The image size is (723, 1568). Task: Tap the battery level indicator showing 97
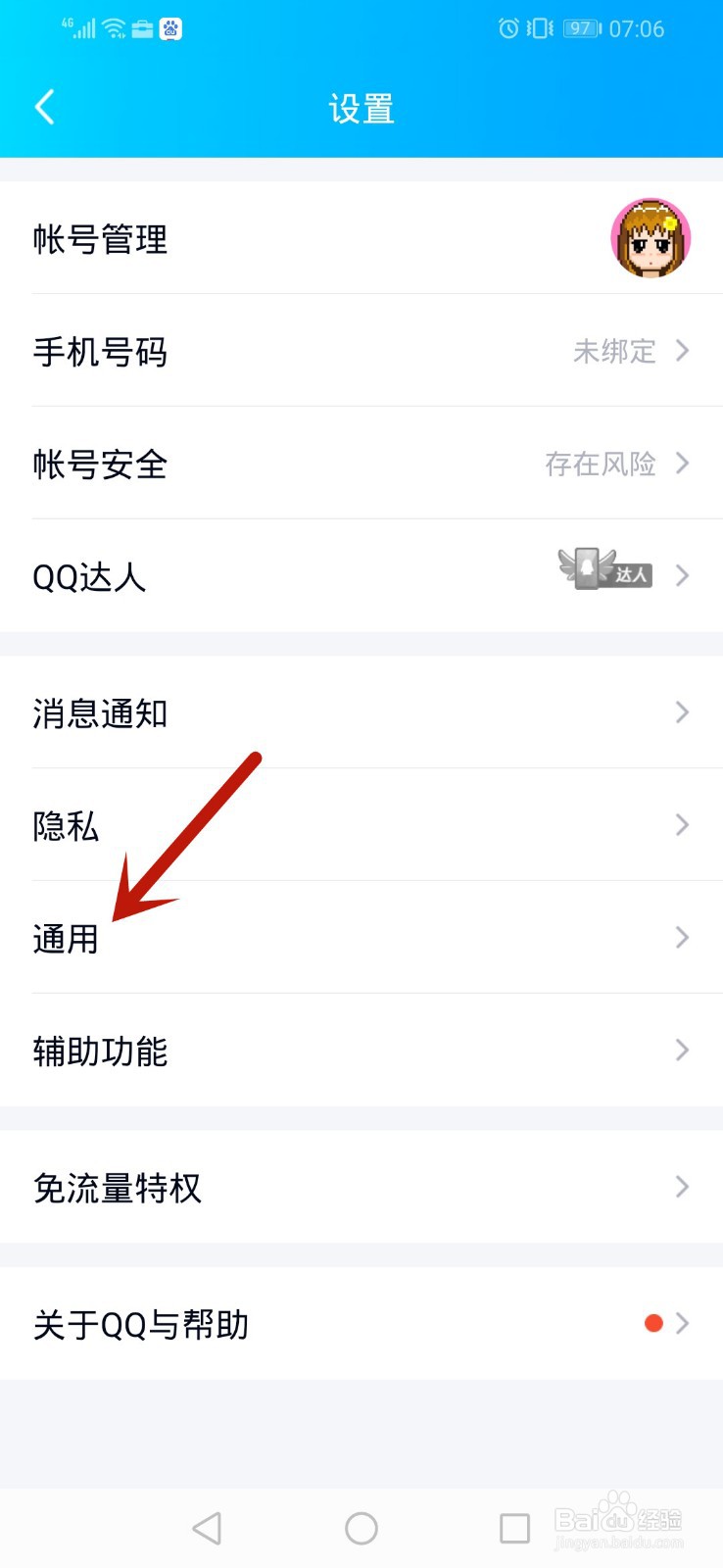pos(580,28)
